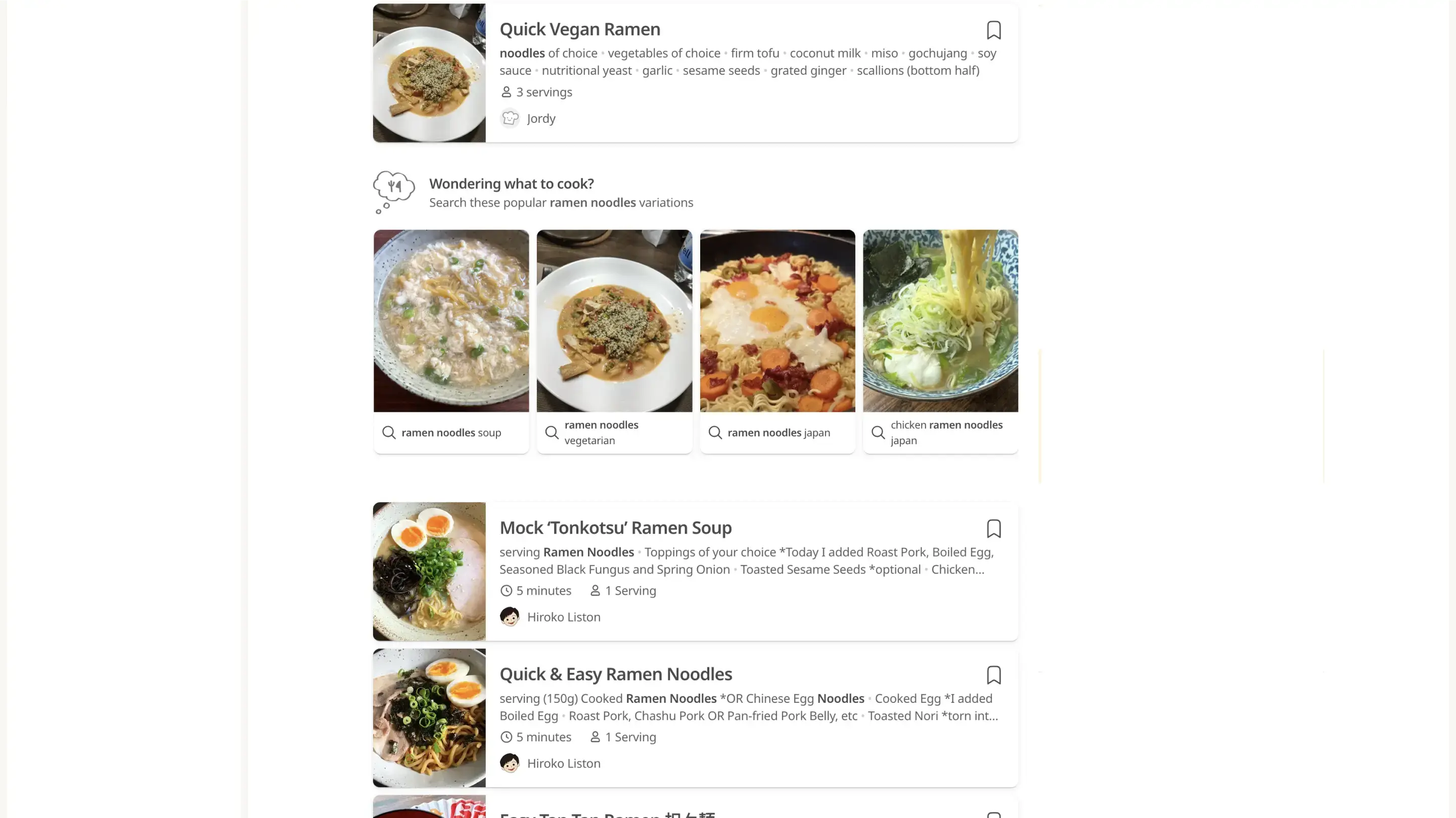Viewport: 1456px width, 818px height.
Task: Search ramen noodles vegetarian variation
Action: (x=614, y=432)
